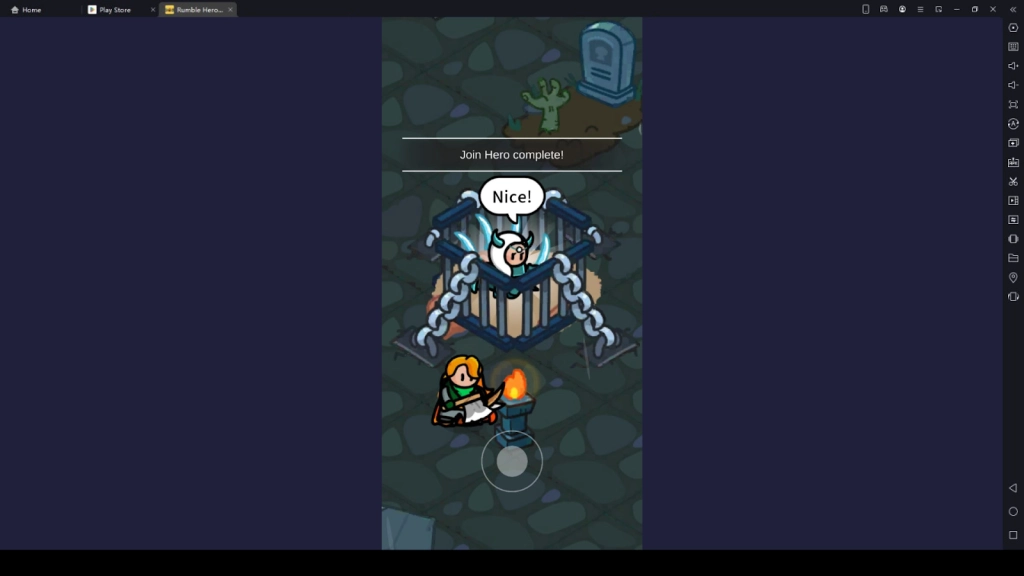Tap the virtual joystick control
This screenshot has height=576, width=1024.
512,461
